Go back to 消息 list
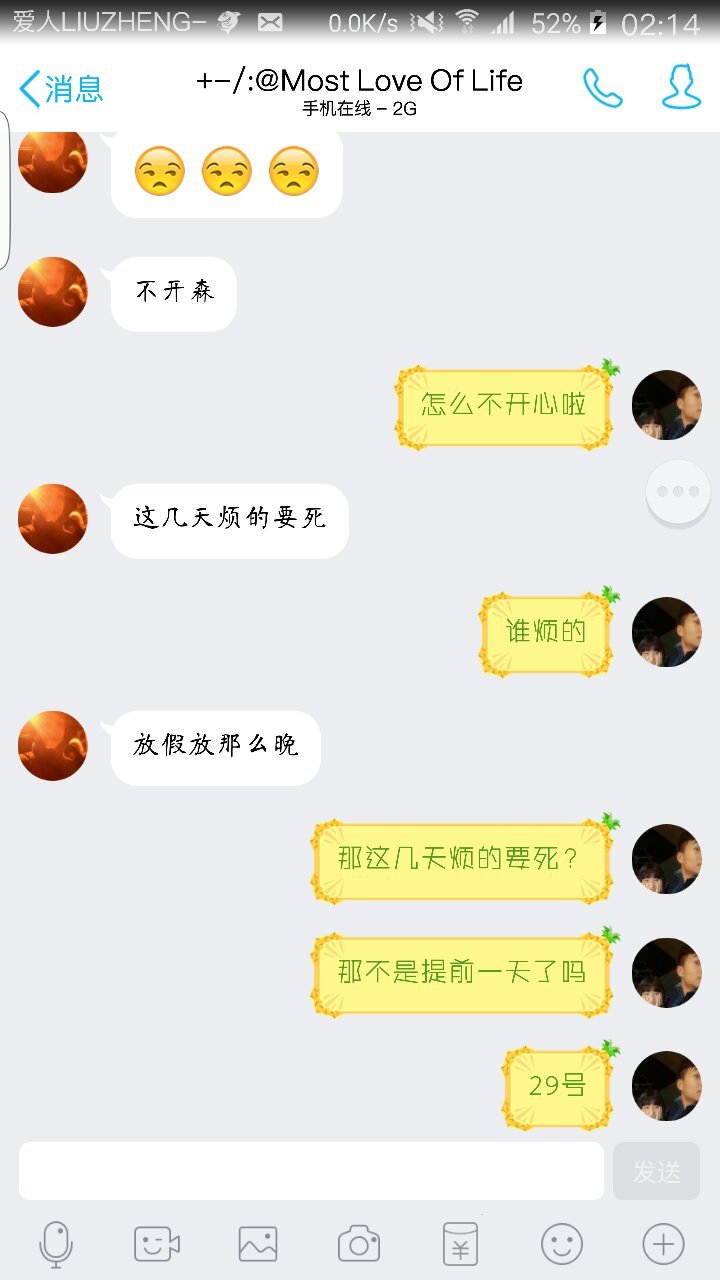 (x=62, y=89)
